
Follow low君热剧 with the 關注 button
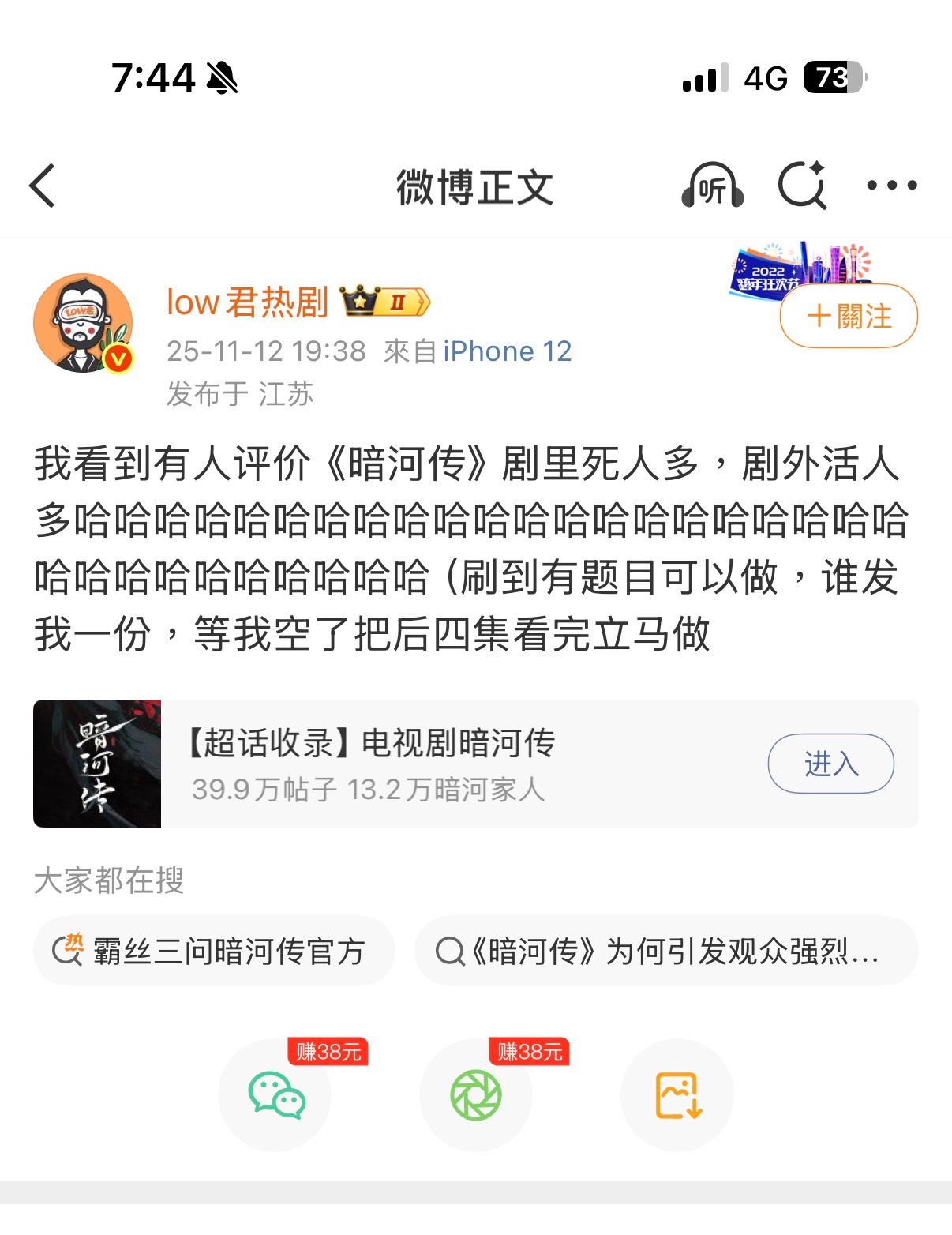point(849,317)
